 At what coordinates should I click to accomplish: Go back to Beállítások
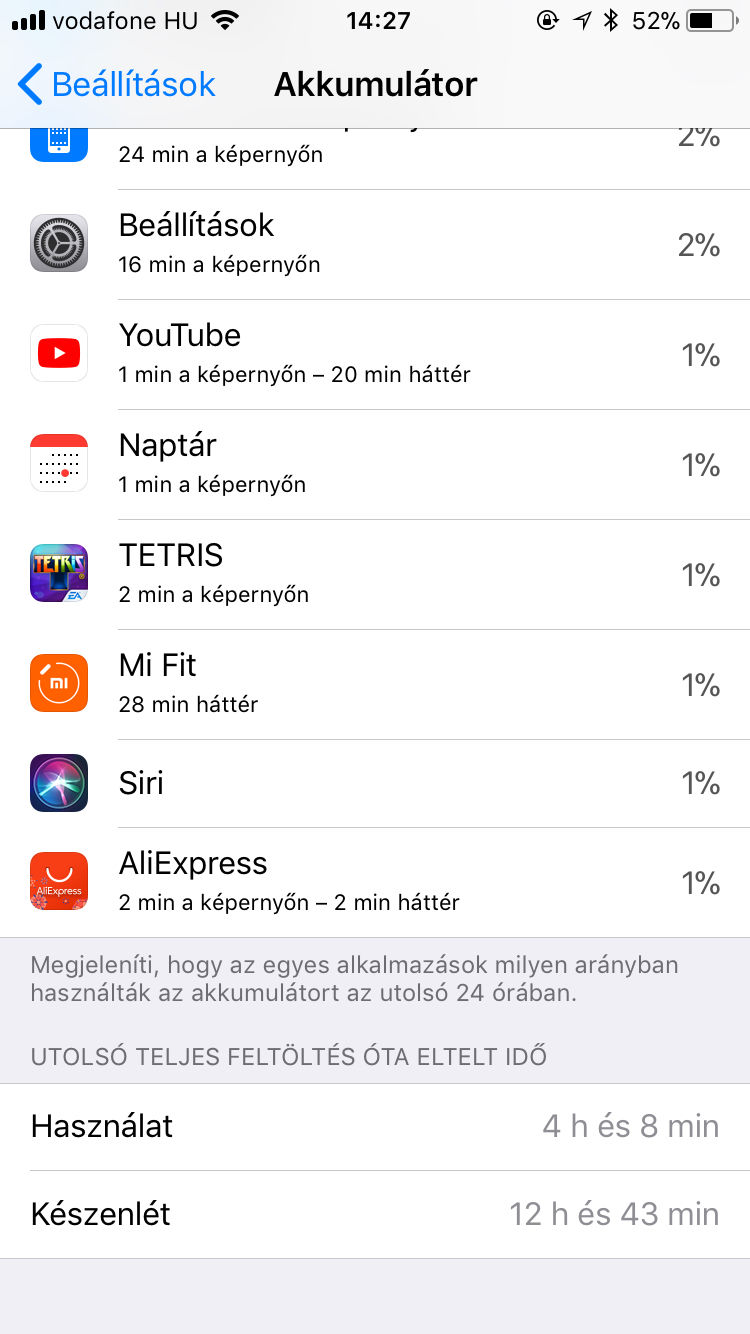(x=117, y=85)
